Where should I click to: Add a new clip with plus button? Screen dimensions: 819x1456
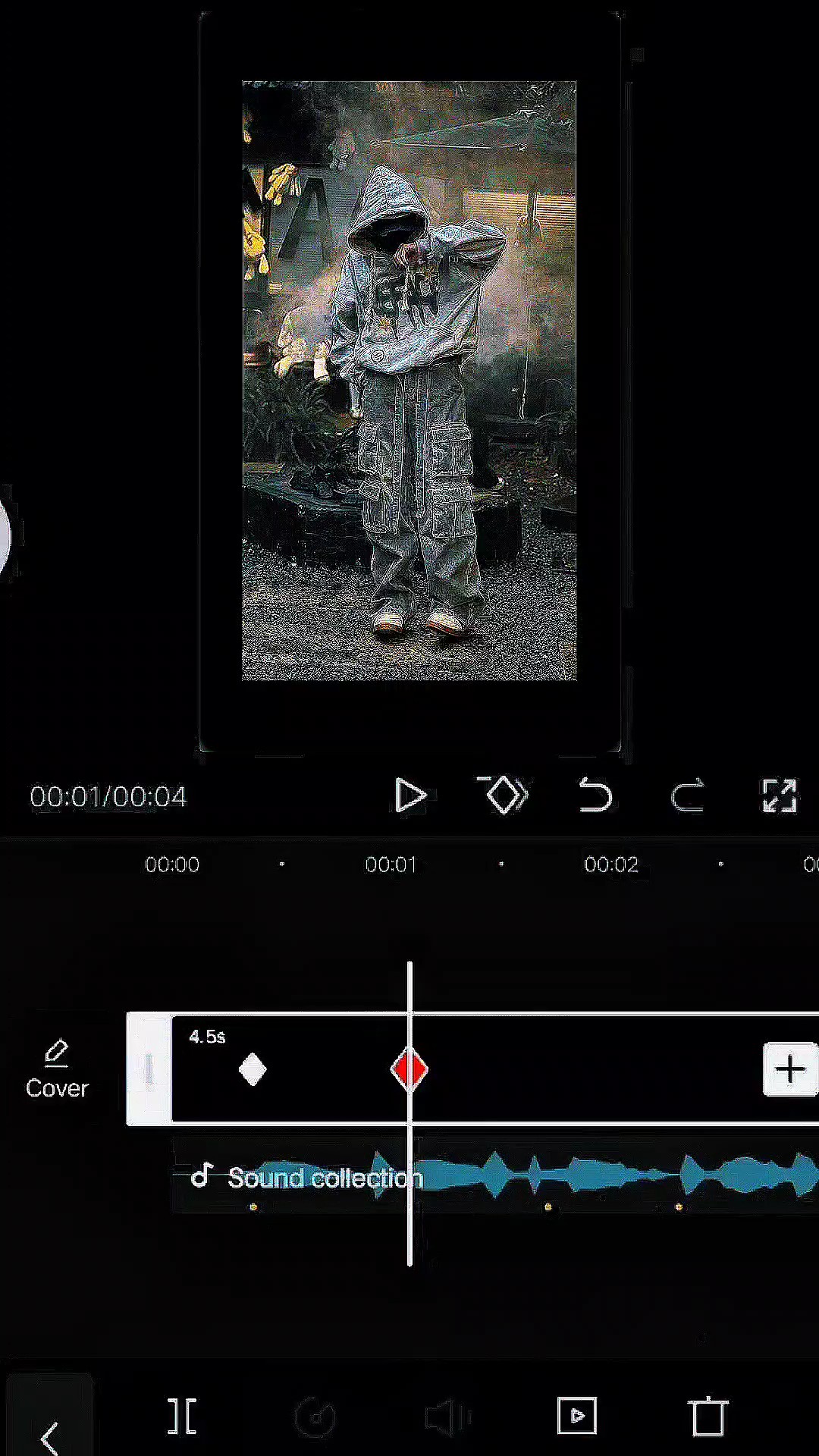[x=789, y=1069]
